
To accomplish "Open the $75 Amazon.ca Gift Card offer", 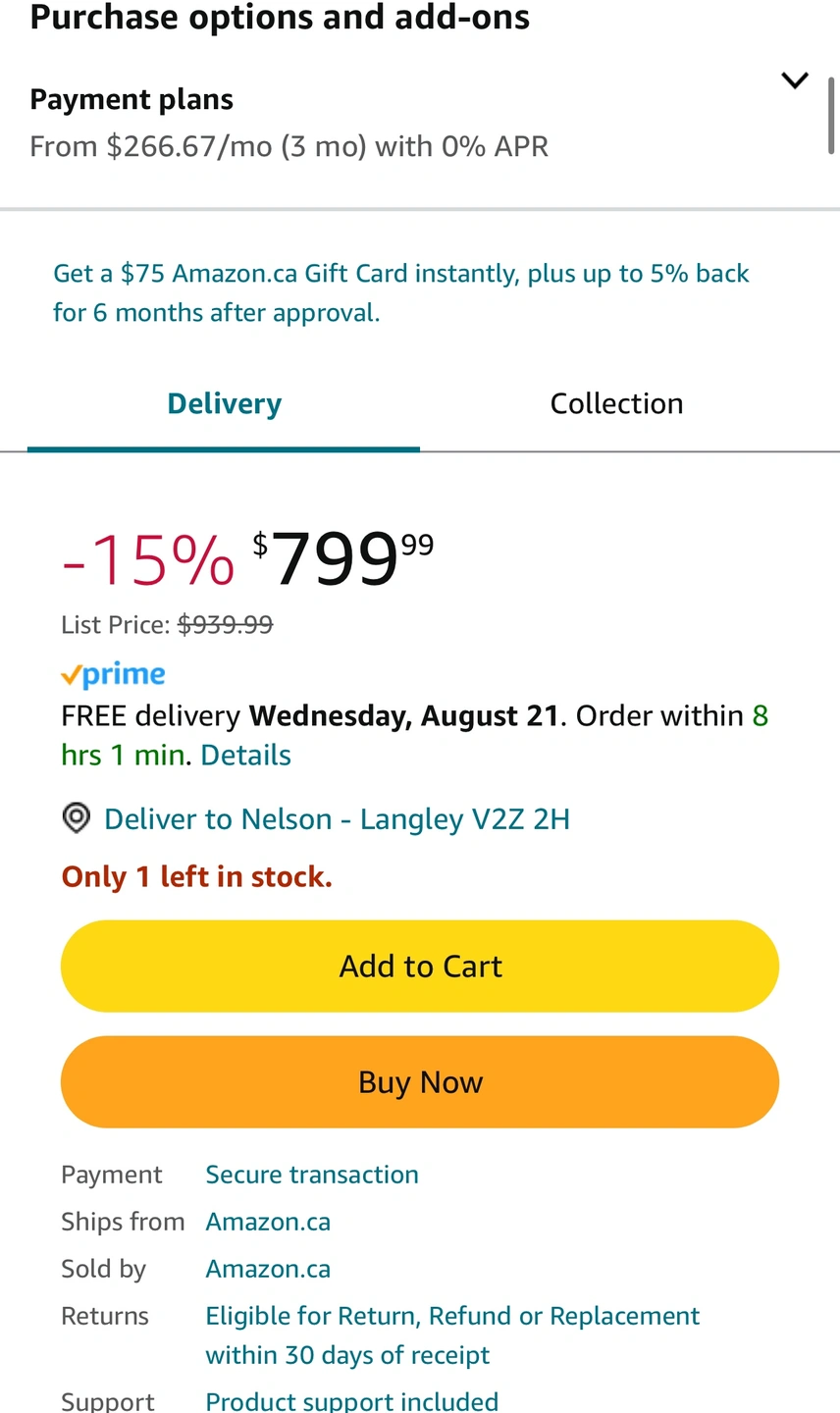I will click(x=400, y=292).
